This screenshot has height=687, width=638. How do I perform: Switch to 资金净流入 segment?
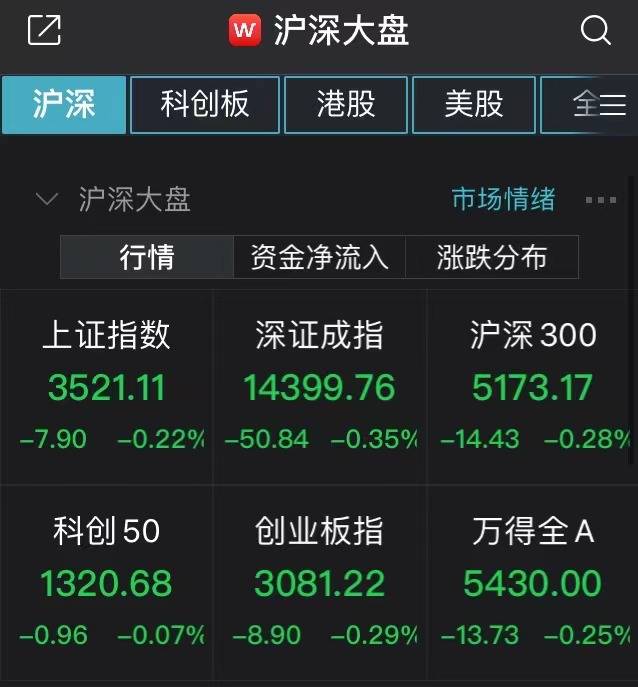click(319, 257)
